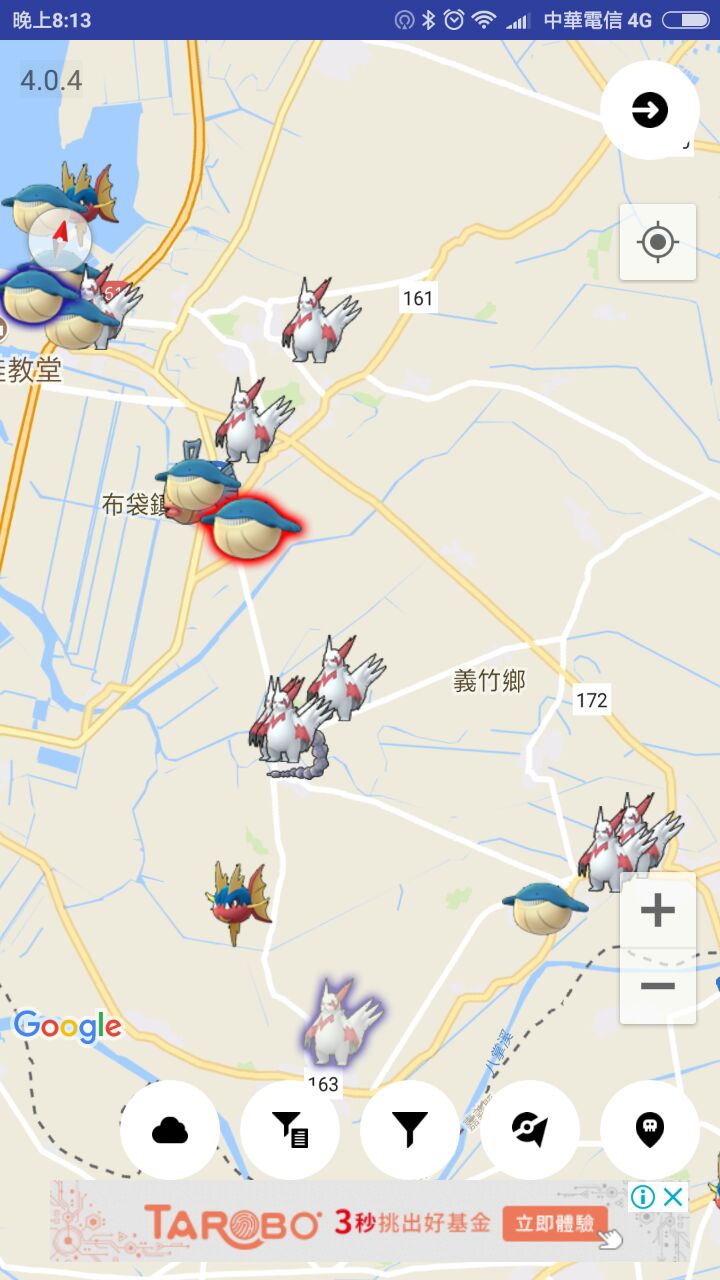Zoom out of the map
This screenshot has width=720, height=1280.
click(658, 986)
